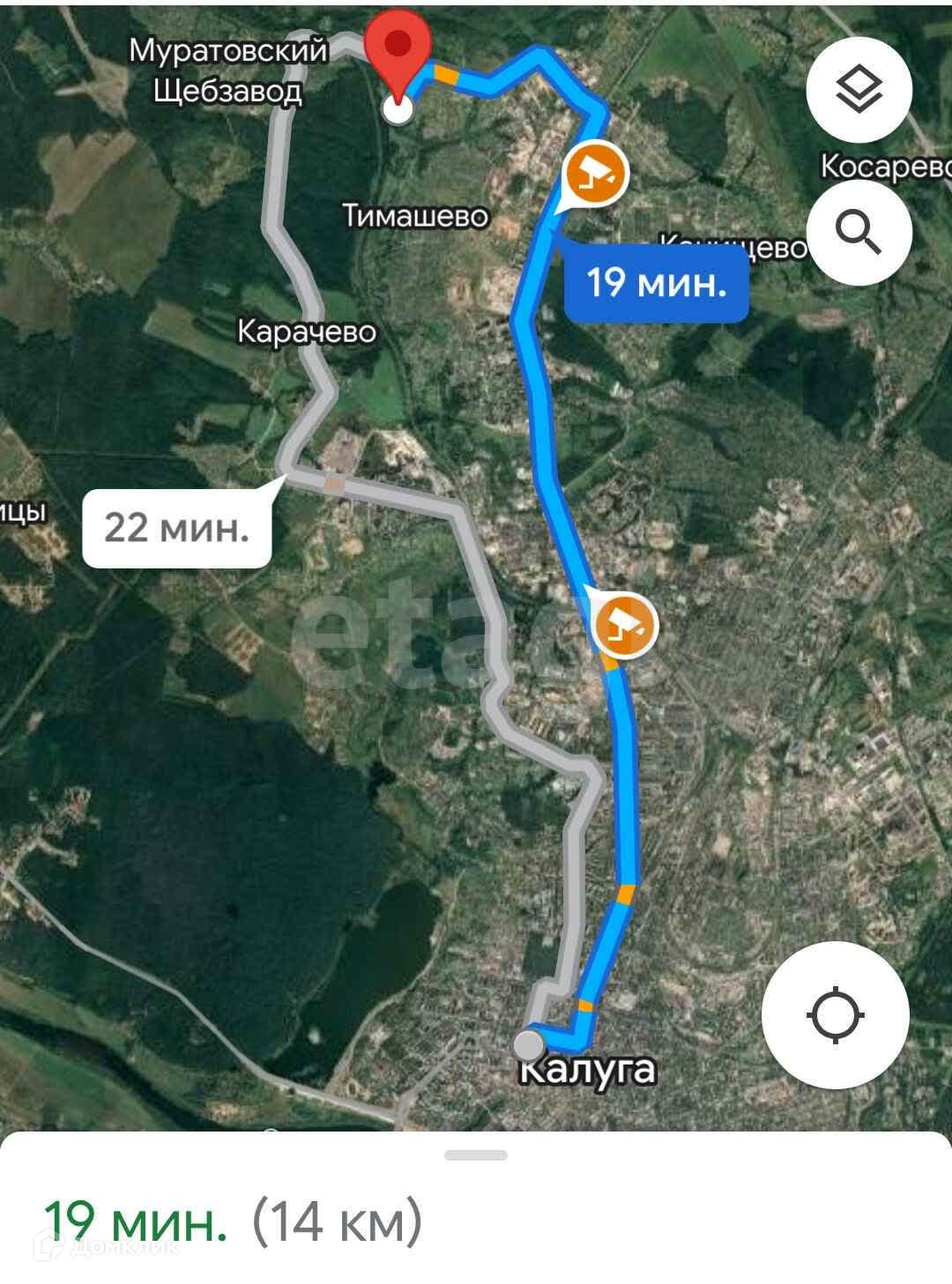Expand the route details sheet handle
The height and width of the screenshot is (1284, 952).
[x=476, y=1155]
